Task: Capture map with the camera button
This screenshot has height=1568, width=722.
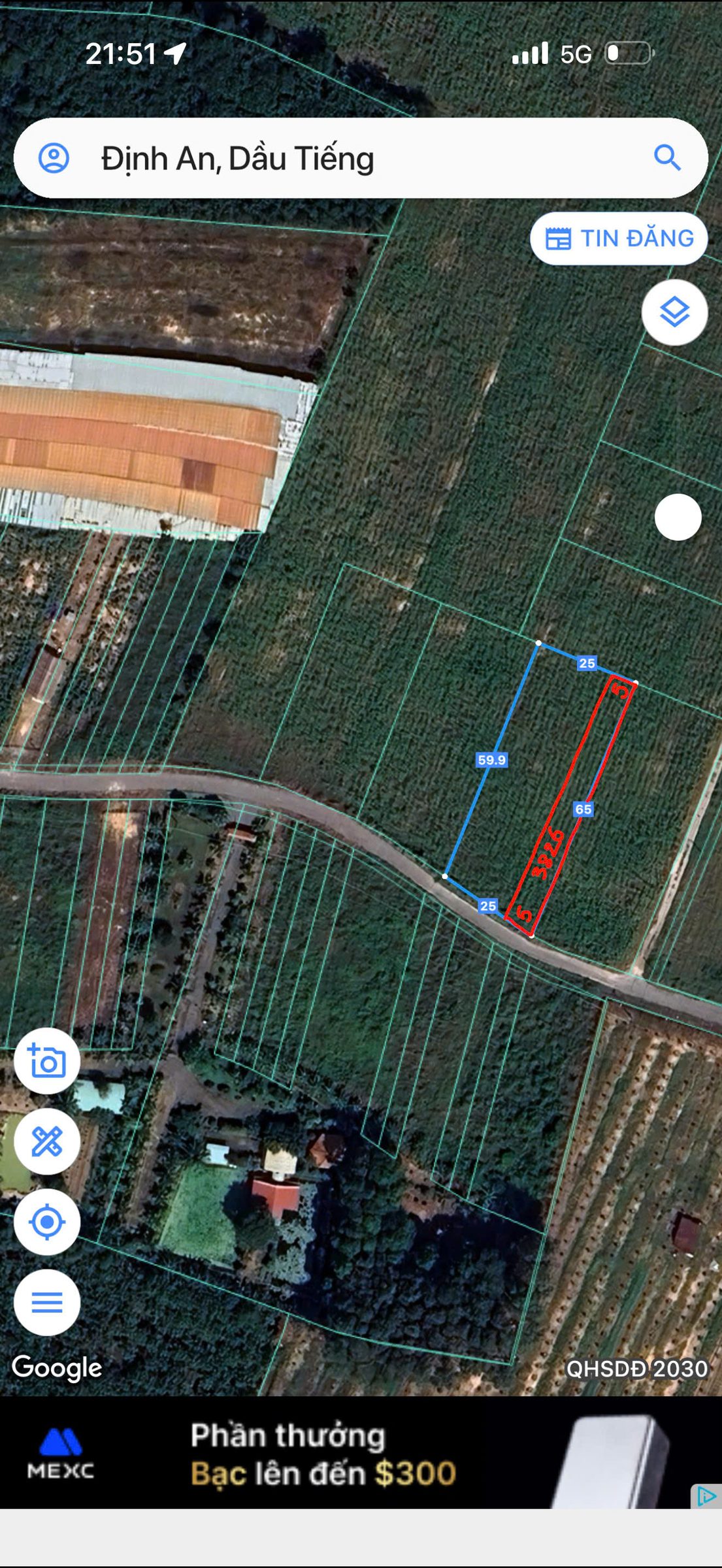Action: (47, 1061)
